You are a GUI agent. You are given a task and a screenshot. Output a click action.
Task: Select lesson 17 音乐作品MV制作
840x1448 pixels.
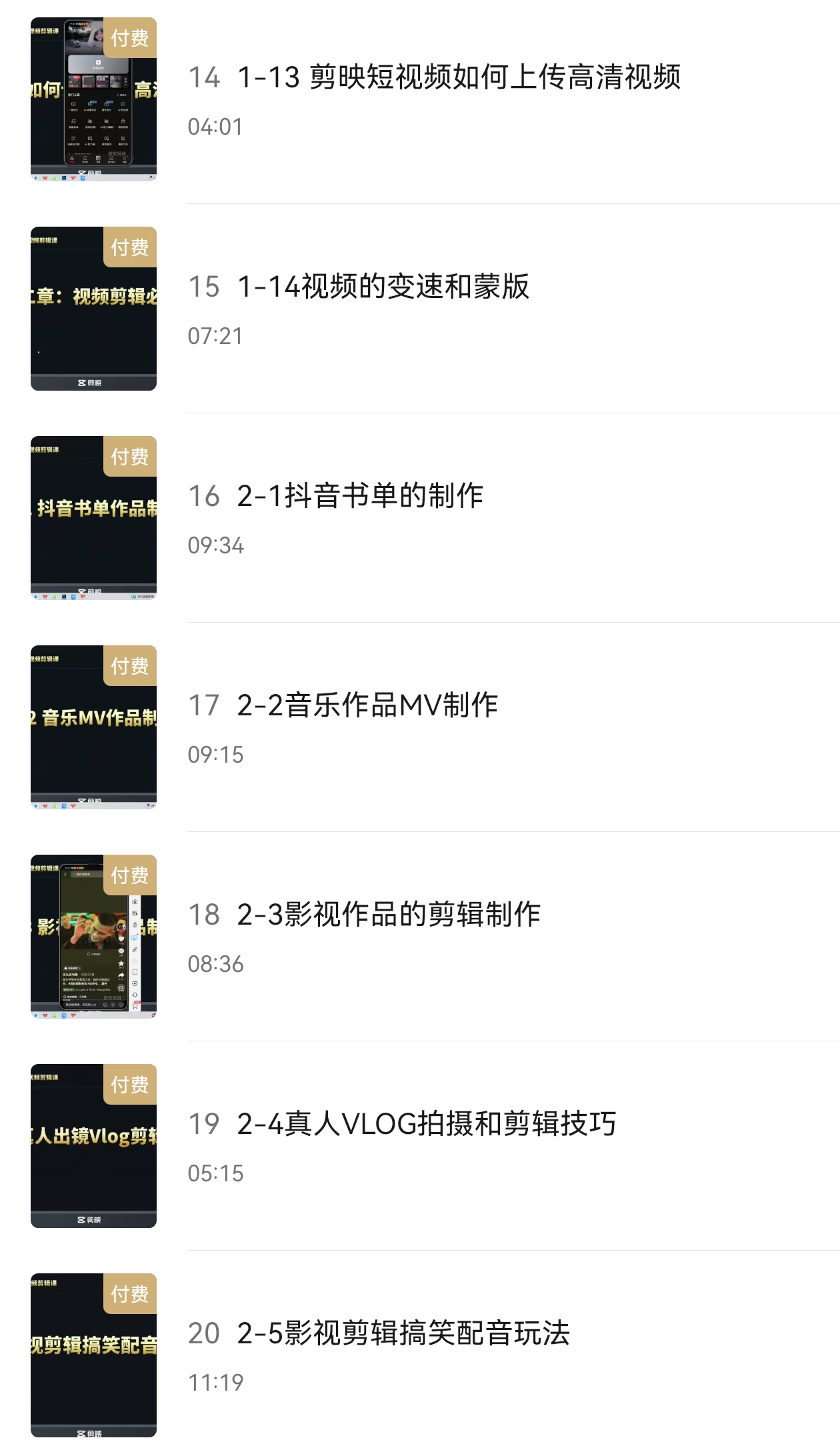[x=367, y=705]
